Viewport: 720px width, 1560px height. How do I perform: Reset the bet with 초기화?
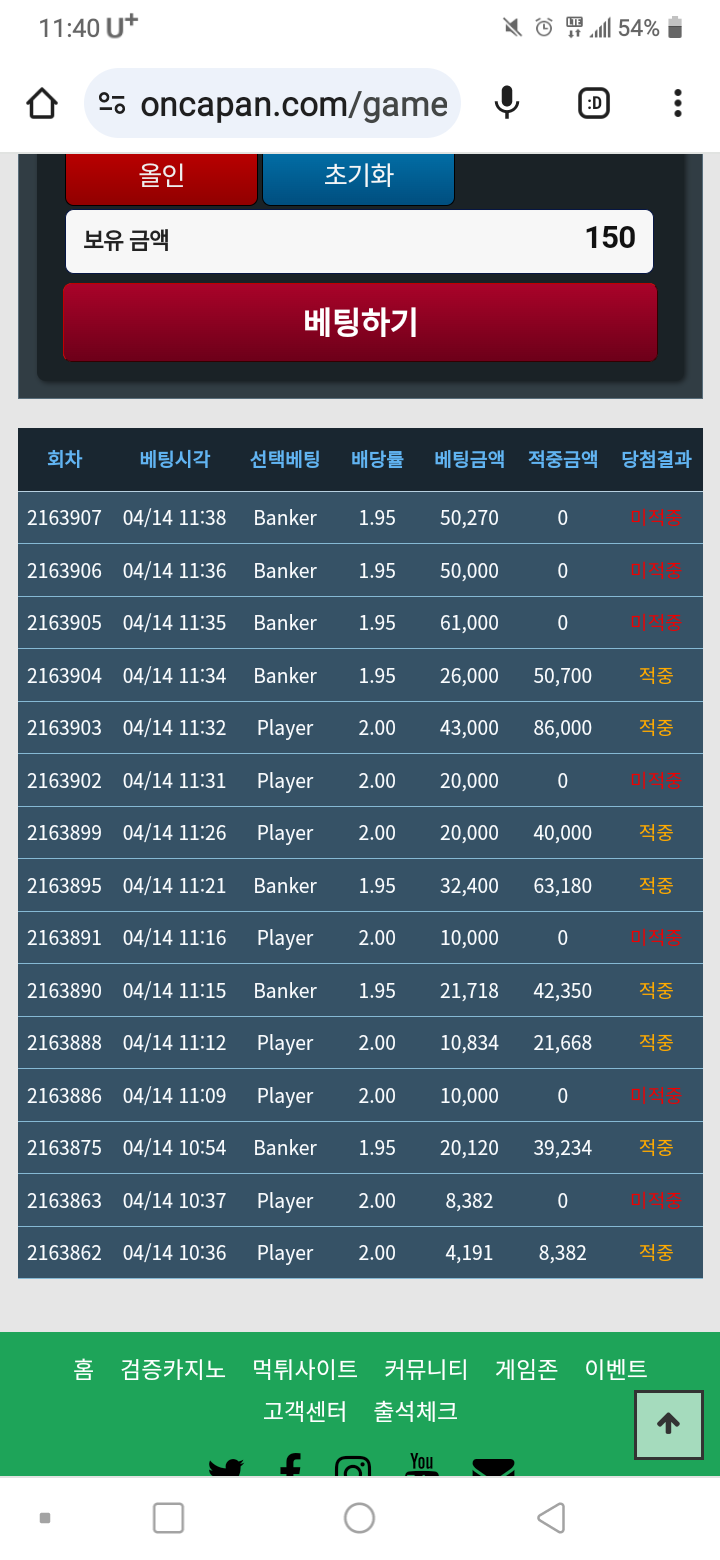tap(358, 177)
